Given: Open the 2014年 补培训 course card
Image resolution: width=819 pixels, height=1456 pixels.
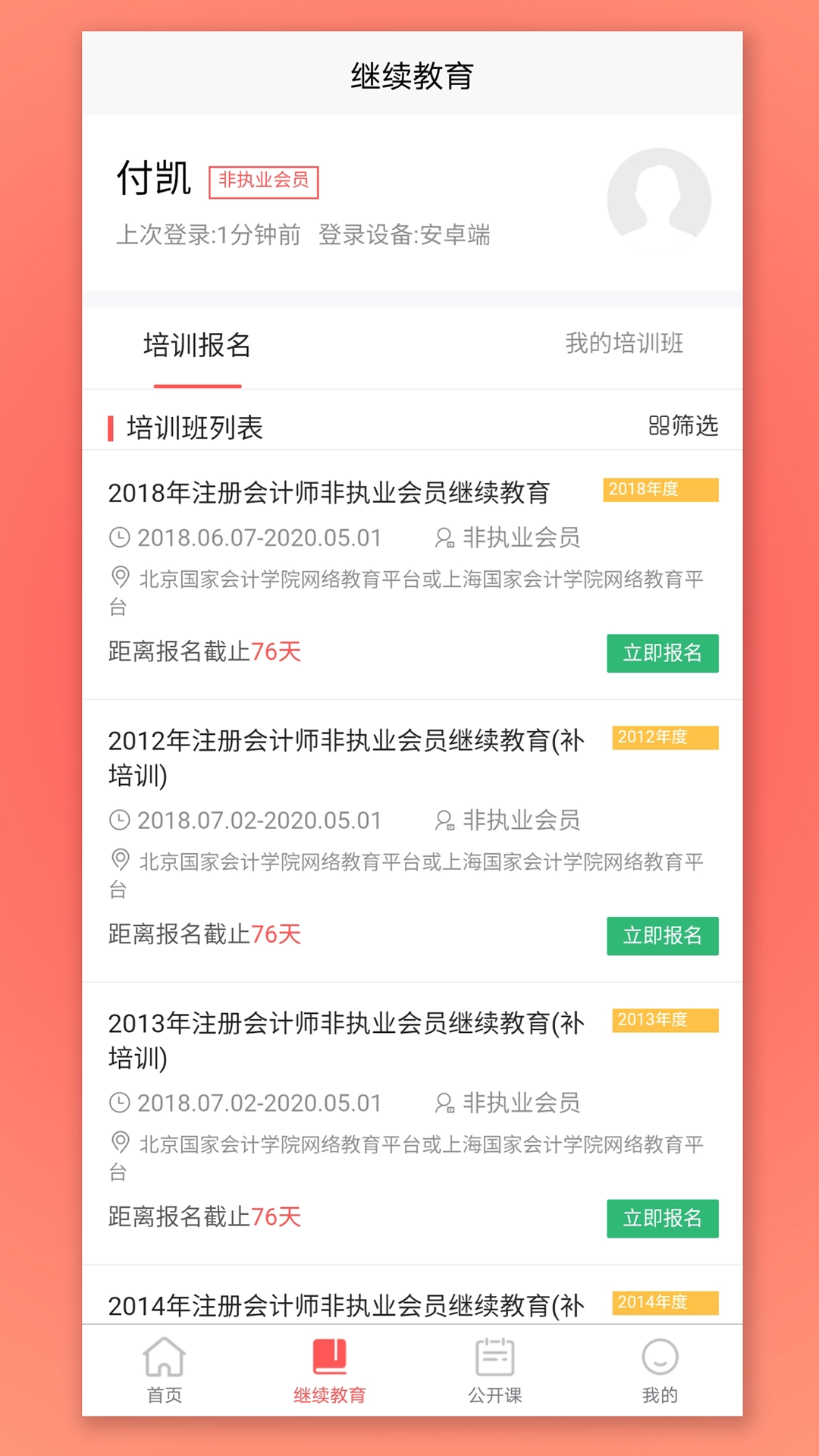Looking at the screenshot, I should [x=346, y=1305].
